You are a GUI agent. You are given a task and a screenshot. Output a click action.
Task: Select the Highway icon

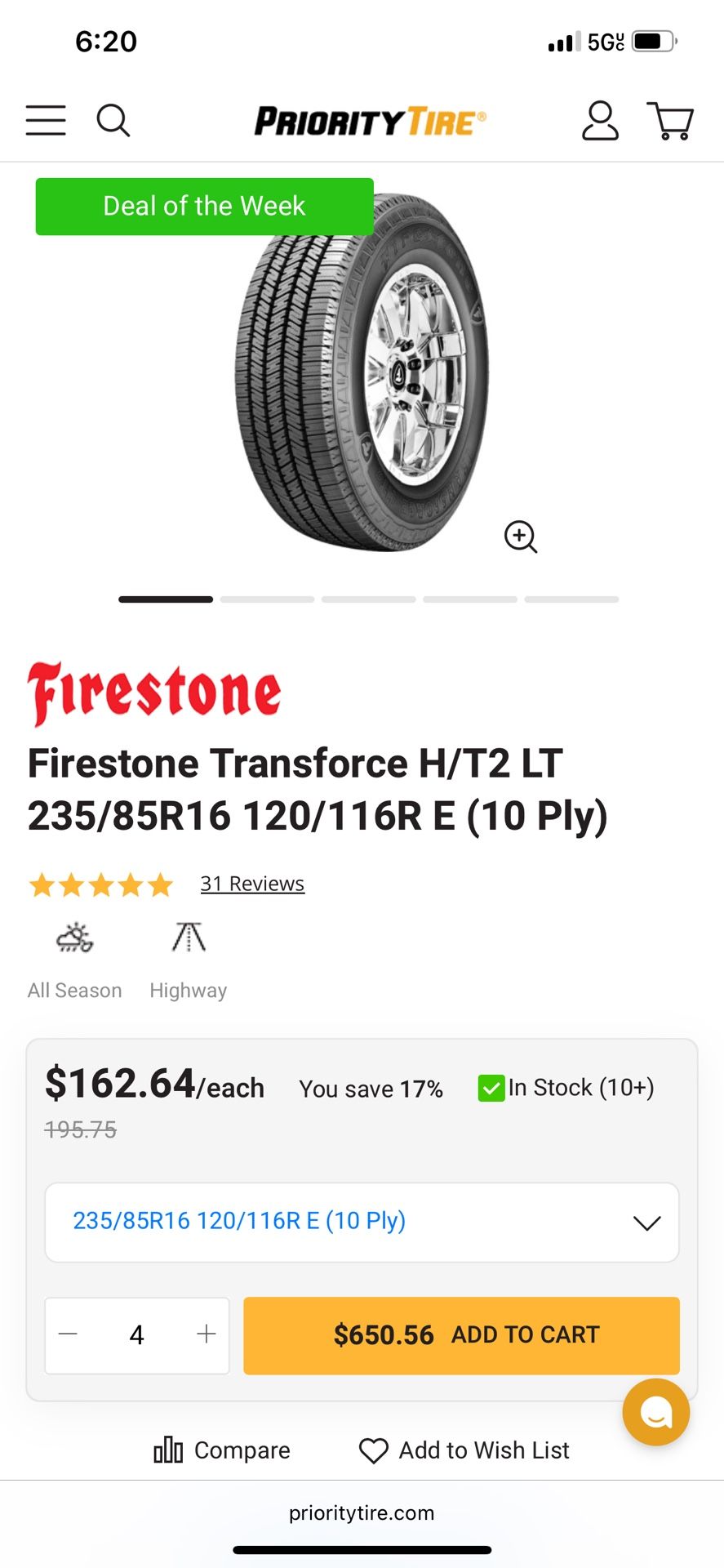click(x=187, y=938)
